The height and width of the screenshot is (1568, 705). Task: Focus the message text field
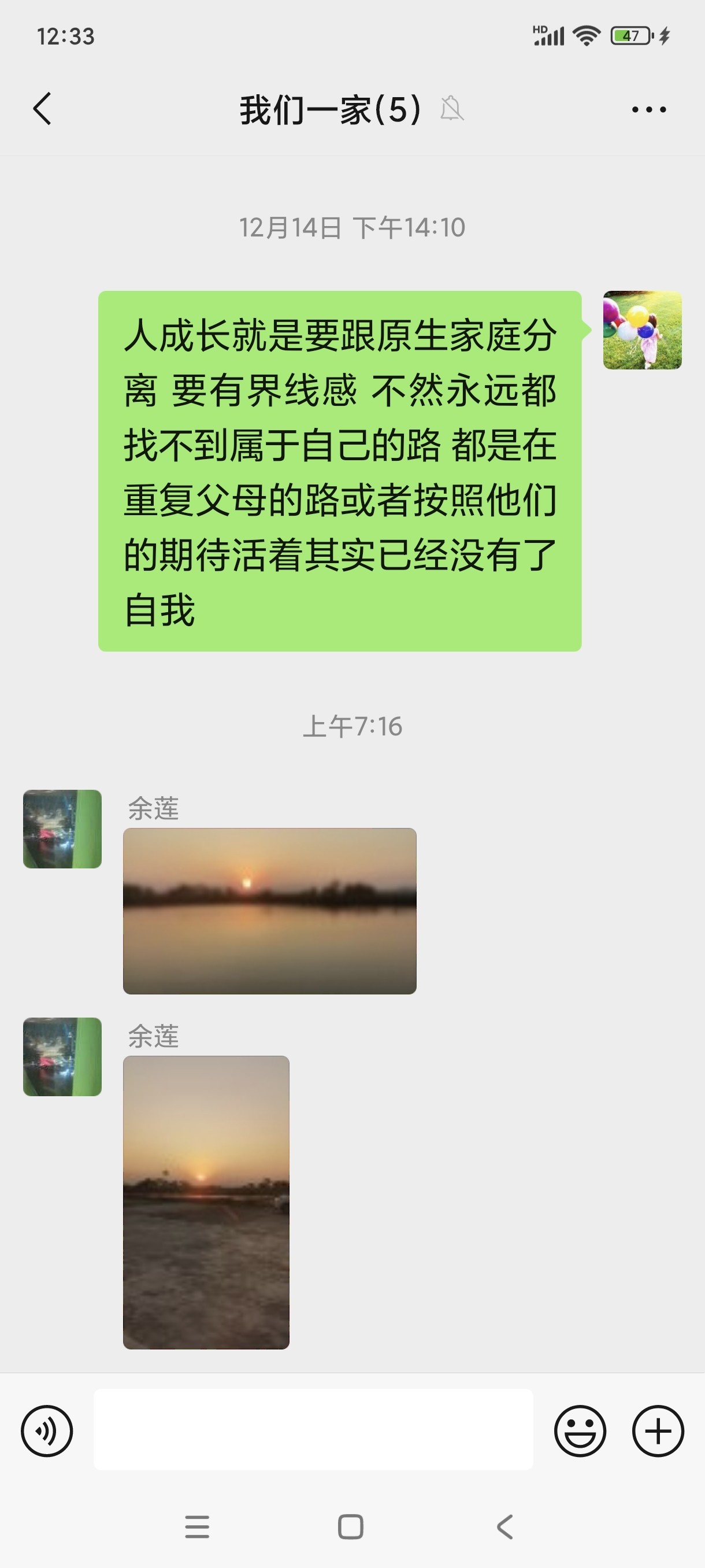point(313,1429)
